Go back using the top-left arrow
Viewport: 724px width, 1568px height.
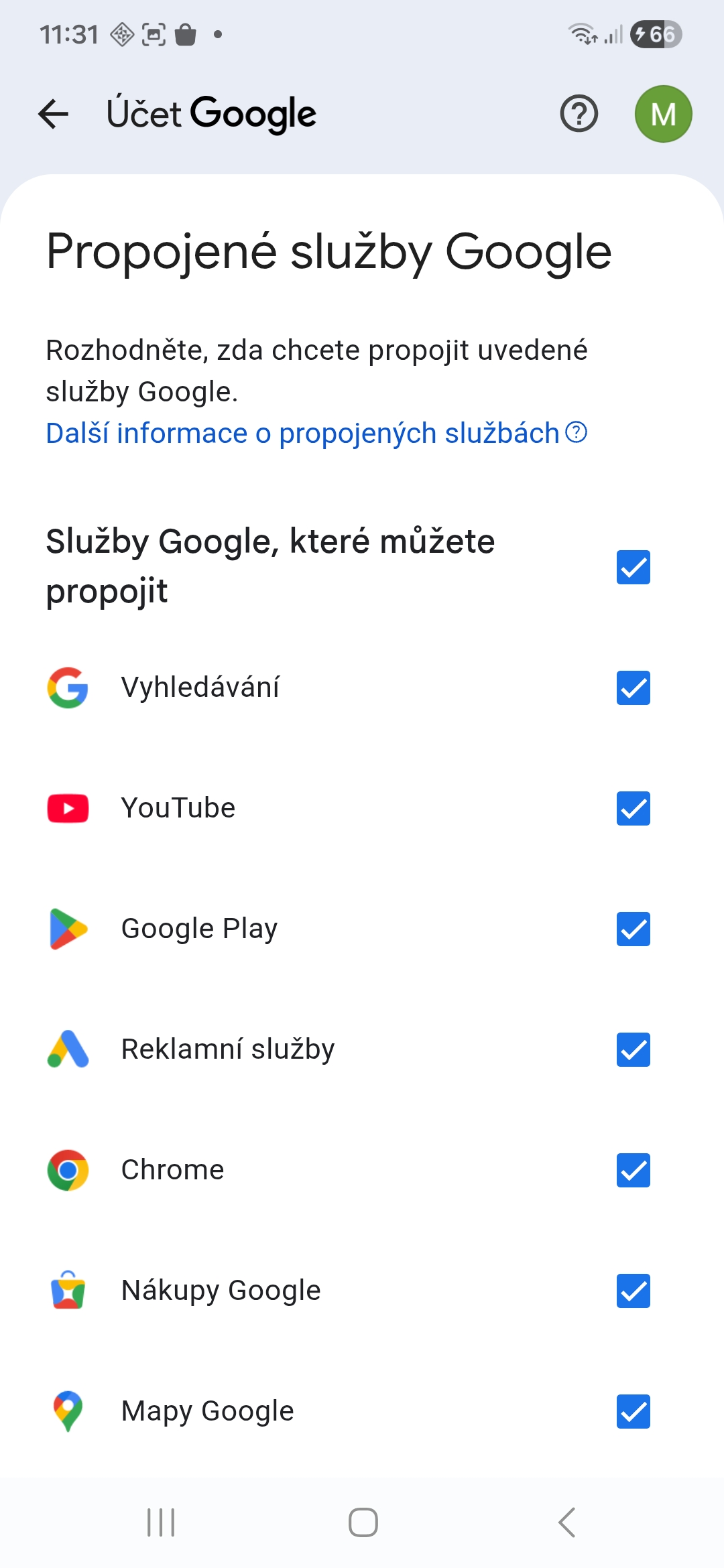pyautogui.click(x=54, y=114)
